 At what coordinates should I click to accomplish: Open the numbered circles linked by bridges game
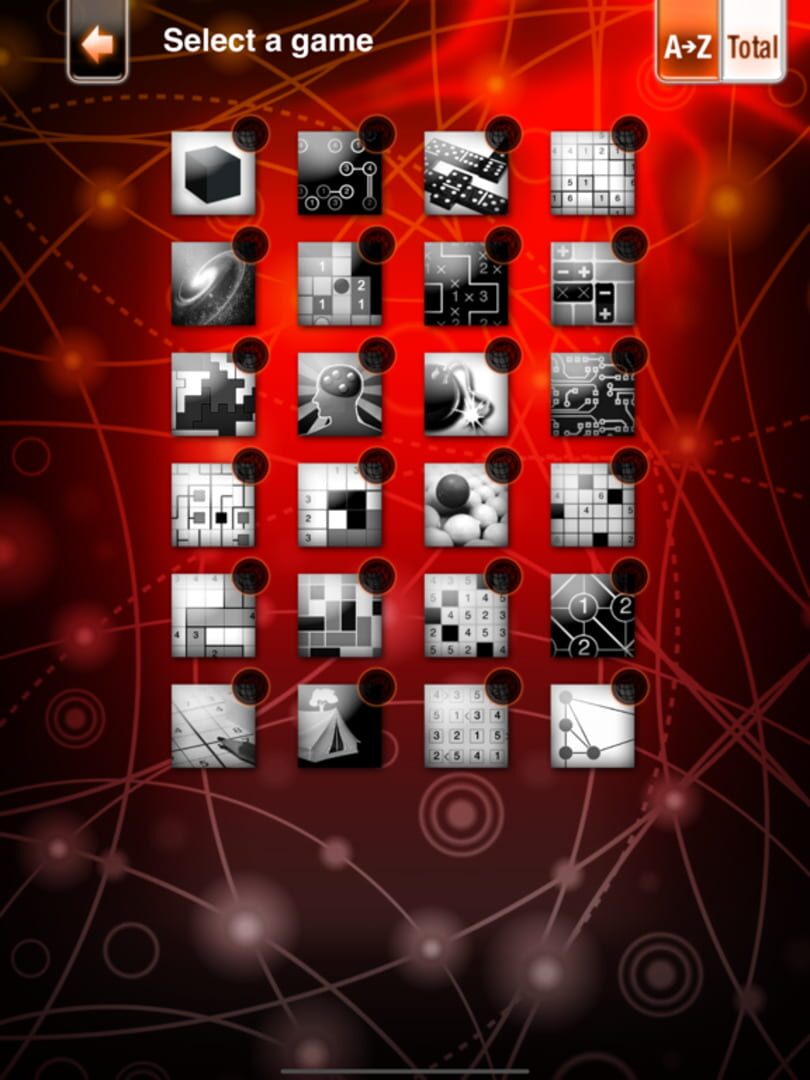[340, 173]
